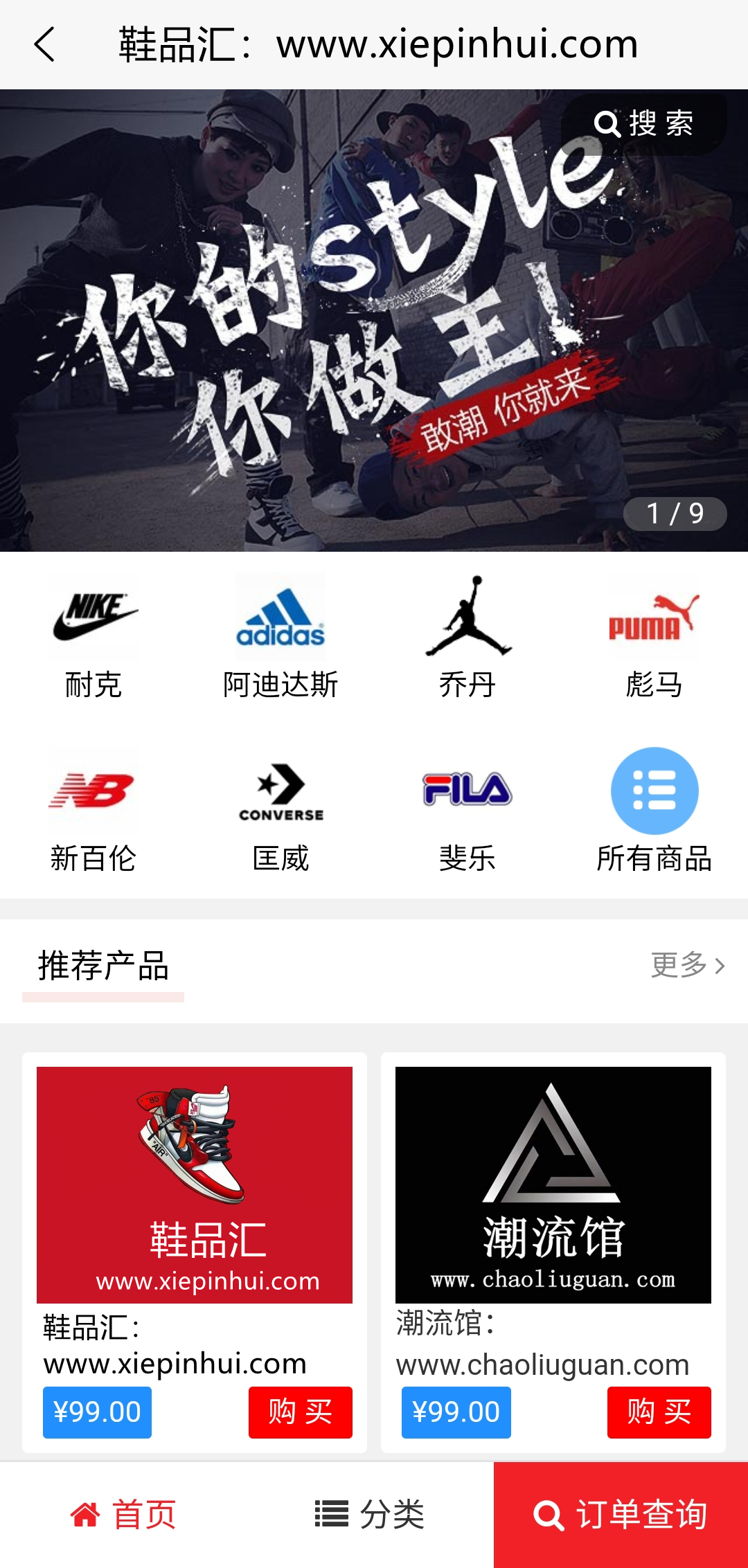Switch to the 首页 home tab
Viewport: 748px width, 1568px height.
point(123,1515)
